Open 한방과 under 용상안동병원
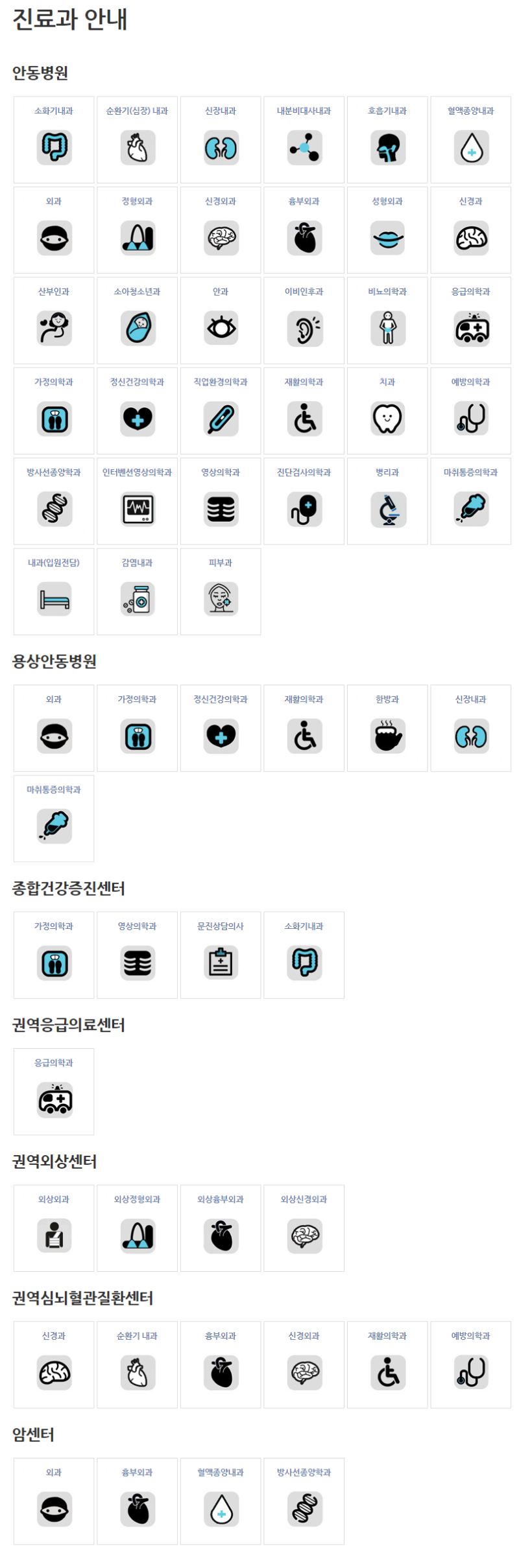Screen dimensions: 519x1568 tap(387, 728)
